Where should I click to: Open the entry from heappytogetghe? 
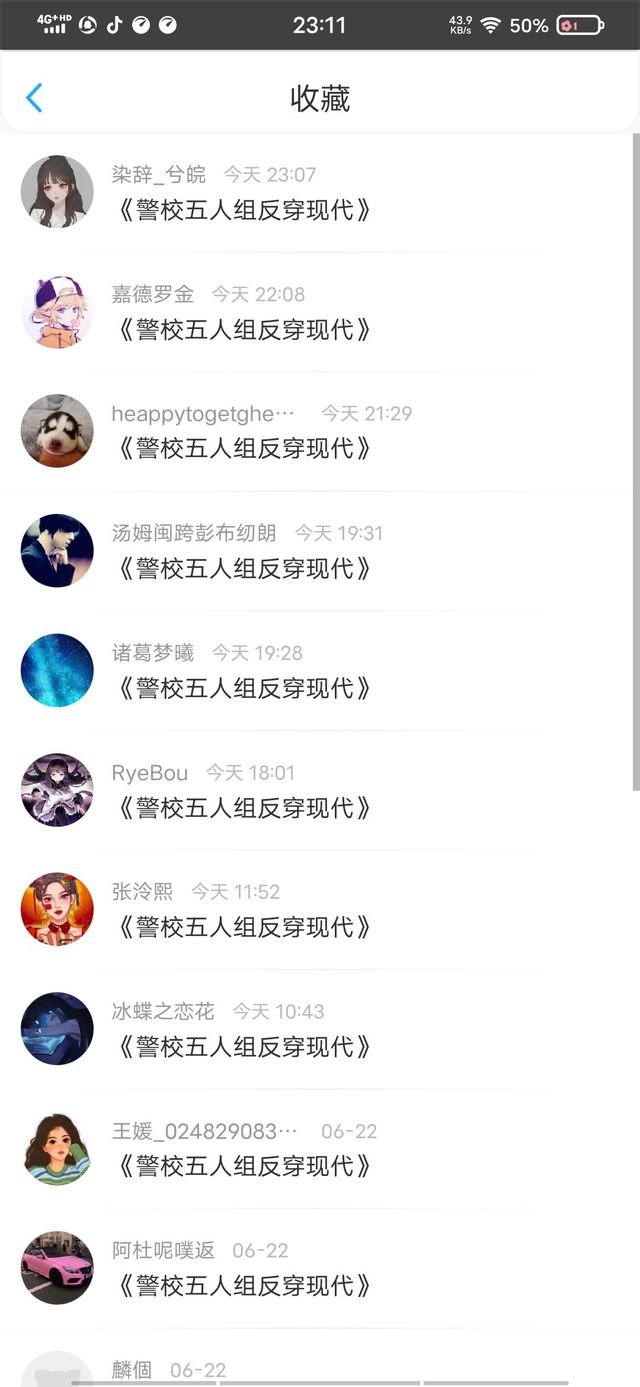[318, 431]
